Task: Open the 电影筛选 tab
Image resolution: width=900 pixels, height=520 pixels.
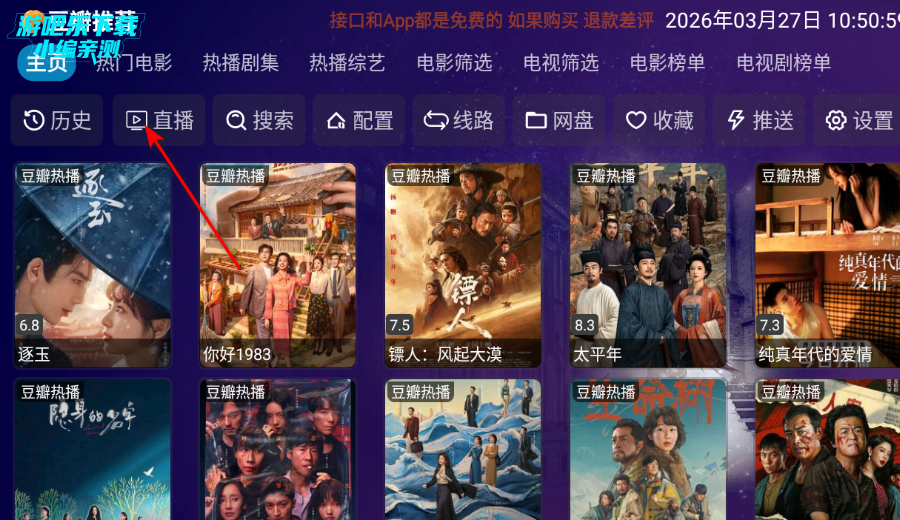Action: click(454, 63)
